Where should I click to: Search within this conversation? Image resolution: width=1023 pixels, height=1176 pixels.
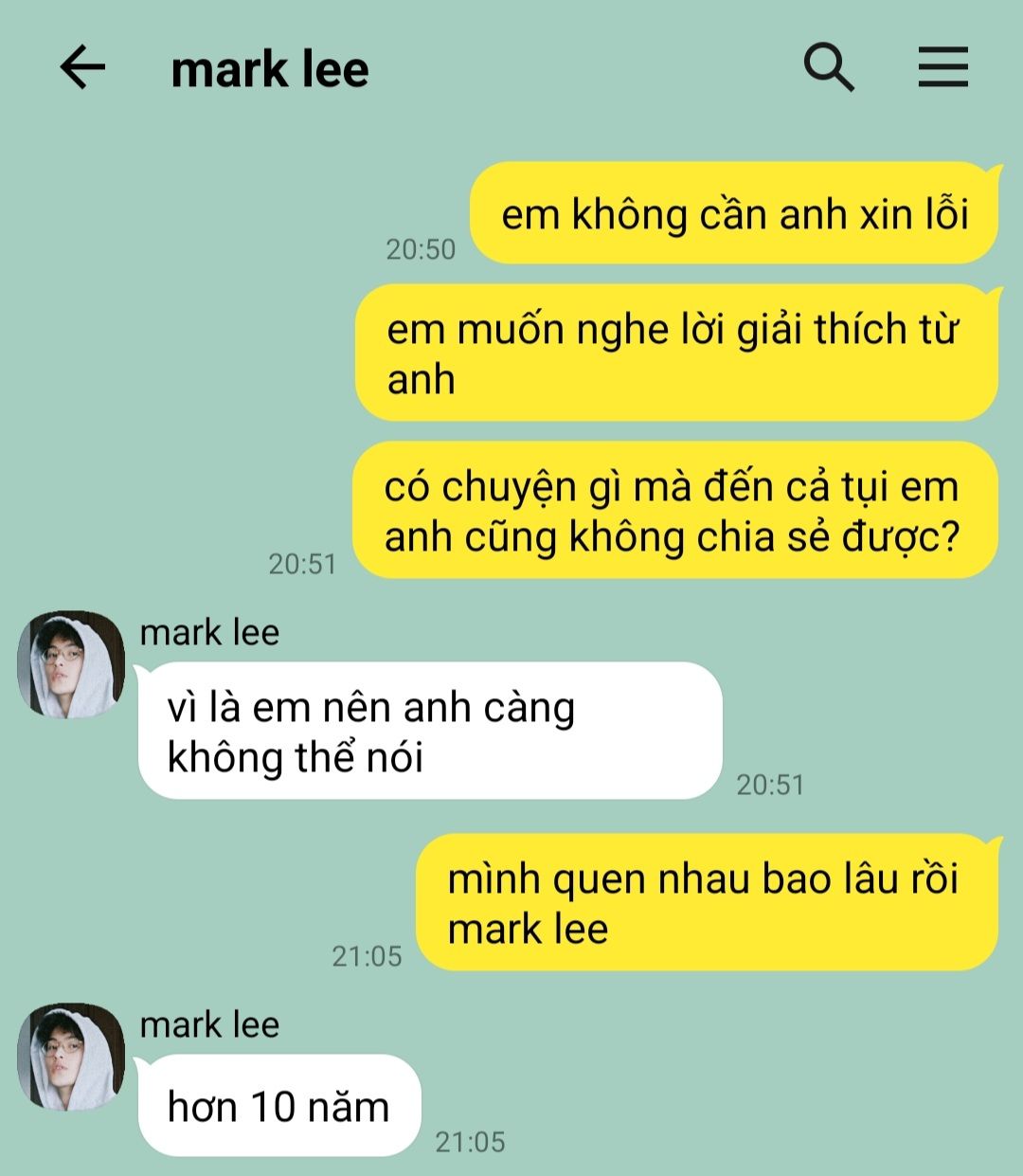(x=829, y=68)
